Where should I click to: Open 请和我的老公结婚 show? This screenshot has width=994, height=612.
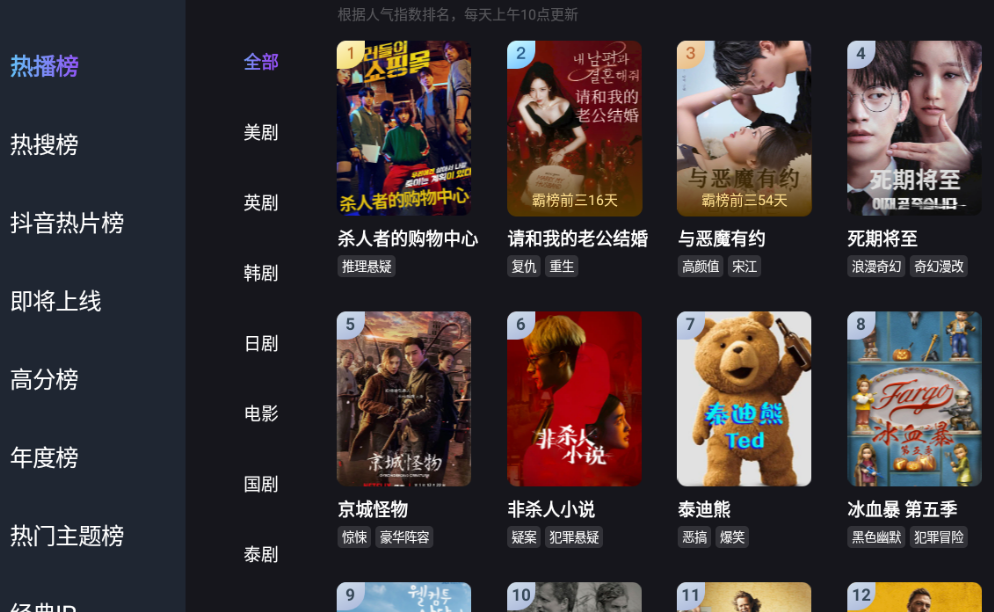click(x=574, y=128)
